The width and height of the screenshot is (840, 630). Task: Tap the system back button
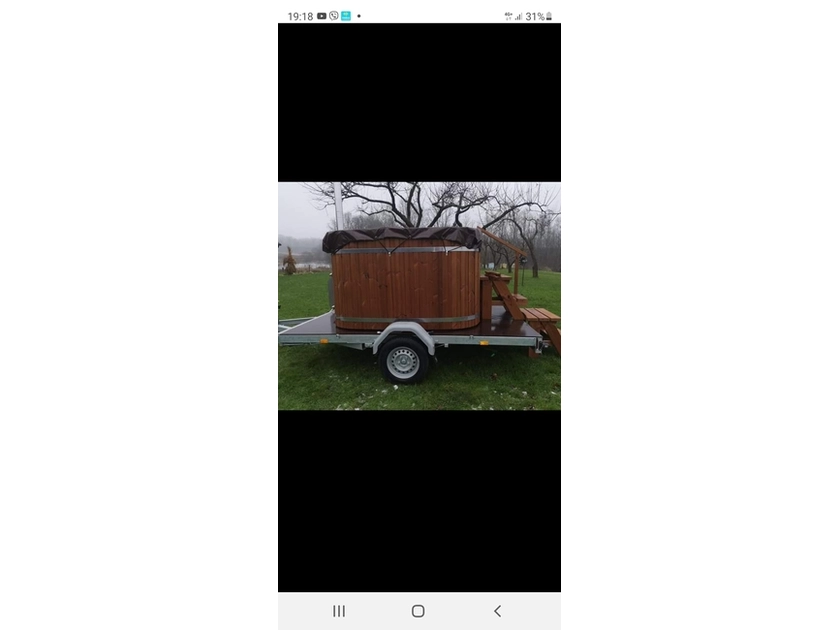click(x=497, y=611)
